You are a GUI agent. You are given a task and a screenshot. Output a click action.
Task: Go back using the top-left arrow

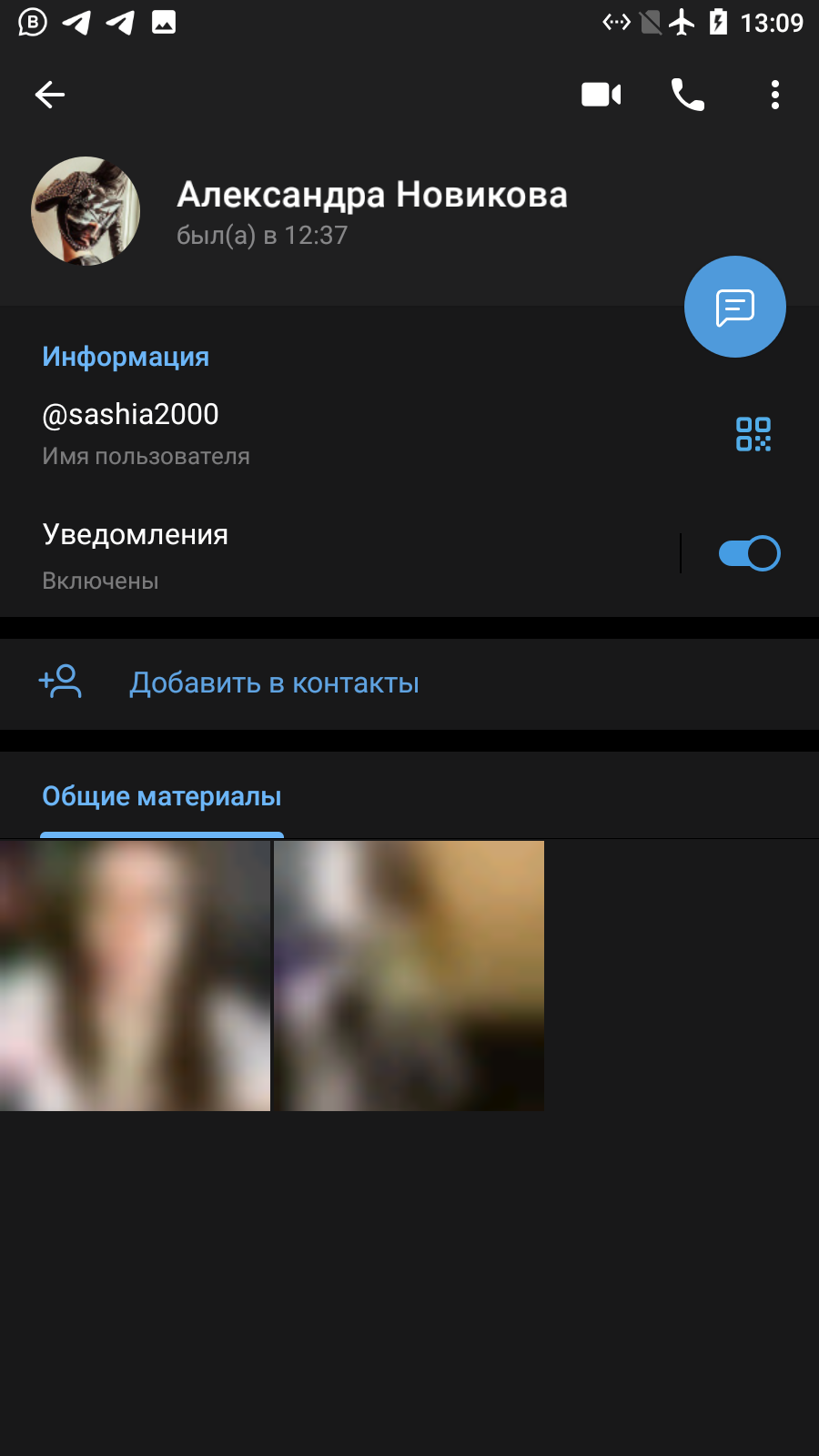[50, 95]
